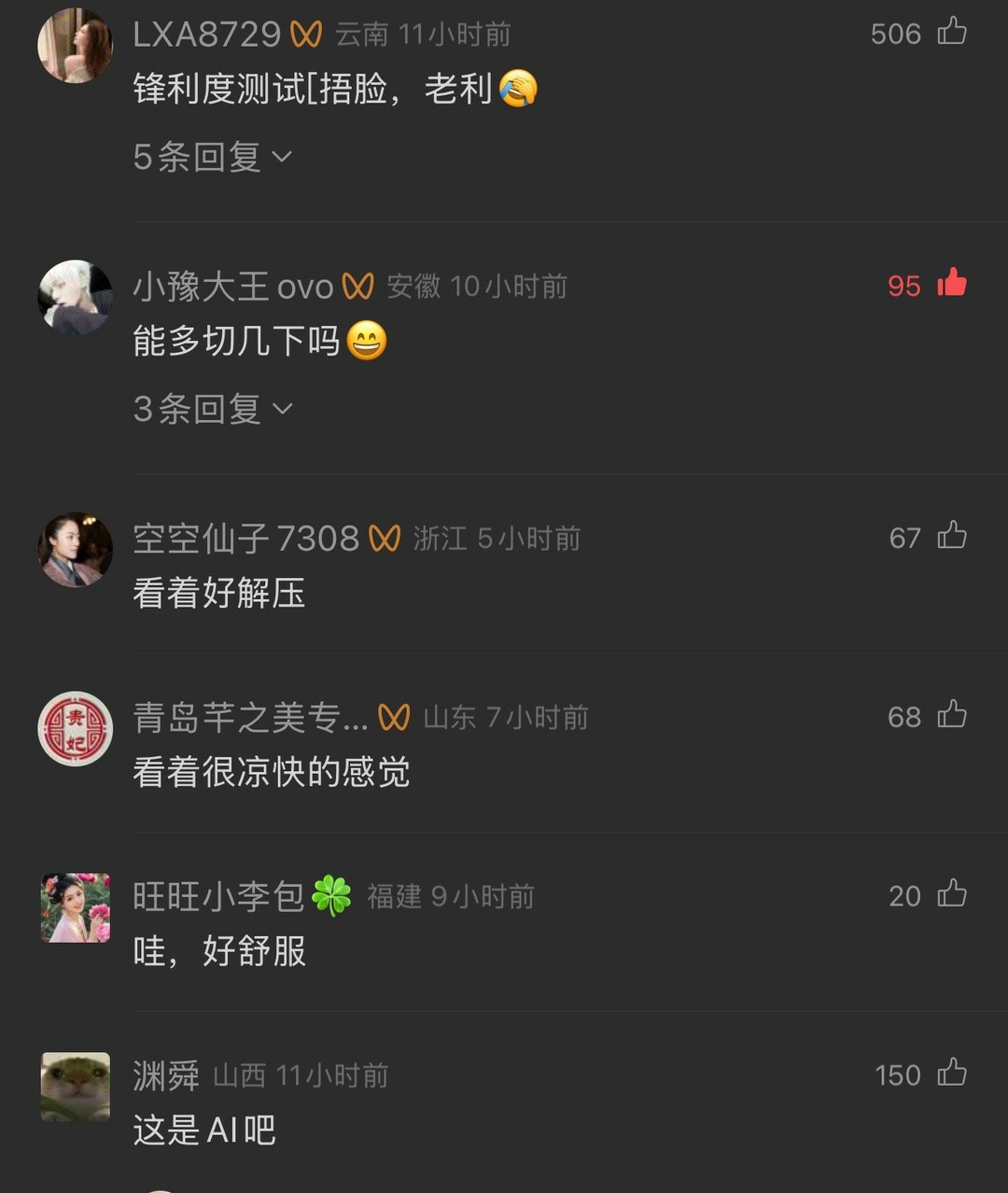1008x1193 pixels.
Task: Like 空空仙子7308's comment
Action: tap(951, 537)
